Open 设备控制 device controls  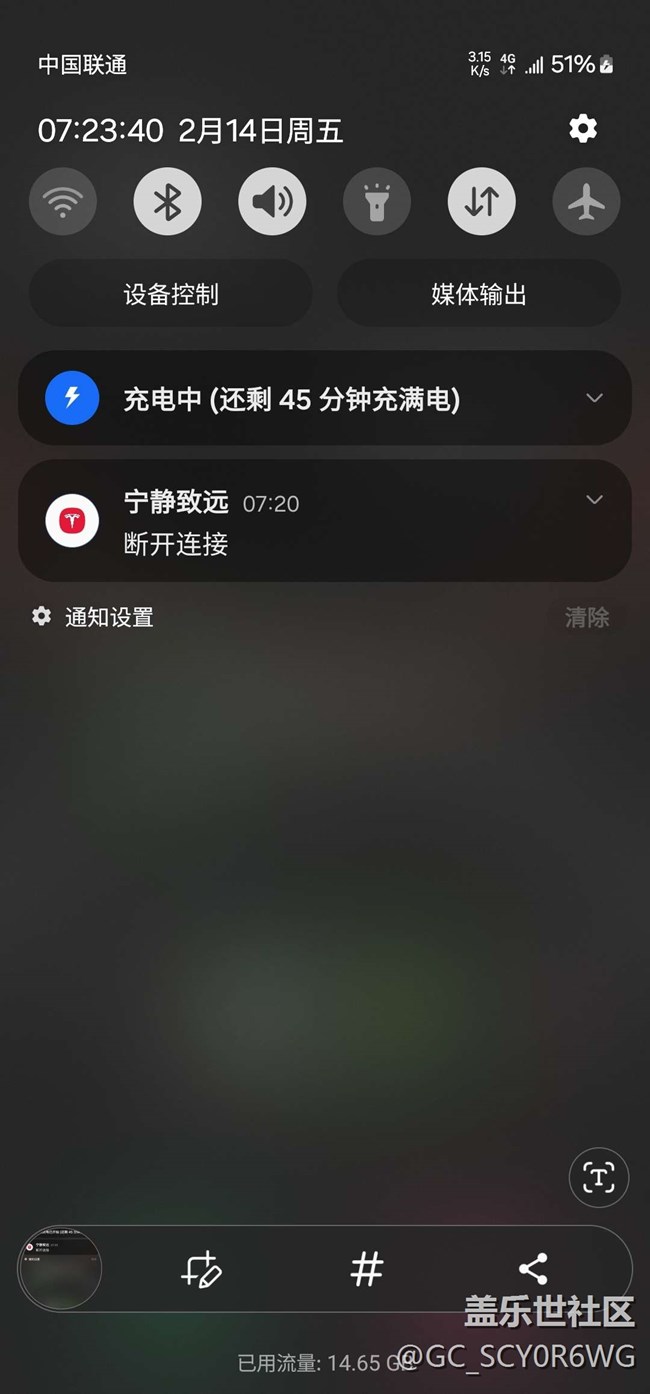(171, 294)
